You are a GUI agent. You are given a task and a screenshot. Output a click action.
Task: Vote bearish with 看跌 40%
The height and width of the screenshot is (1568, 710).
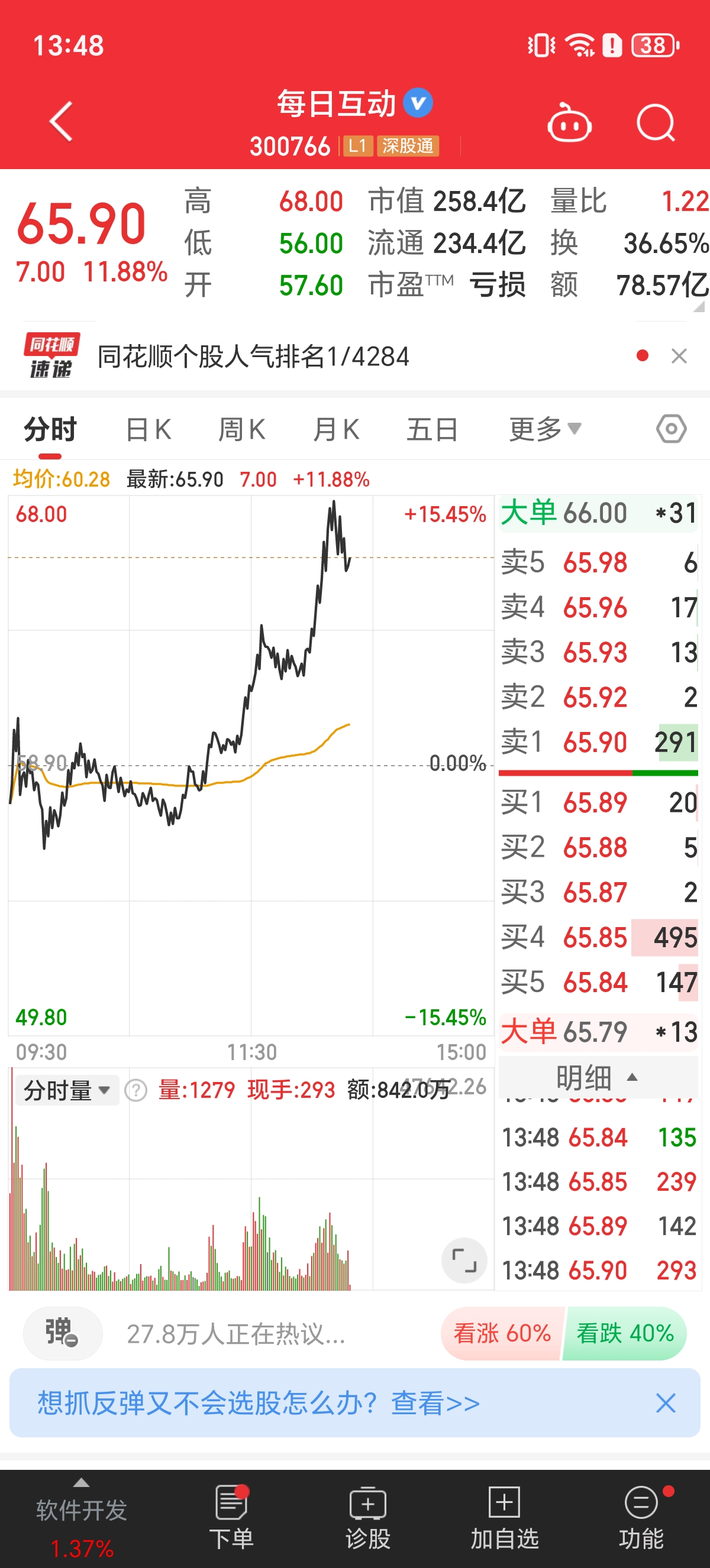coord(625,1333)
